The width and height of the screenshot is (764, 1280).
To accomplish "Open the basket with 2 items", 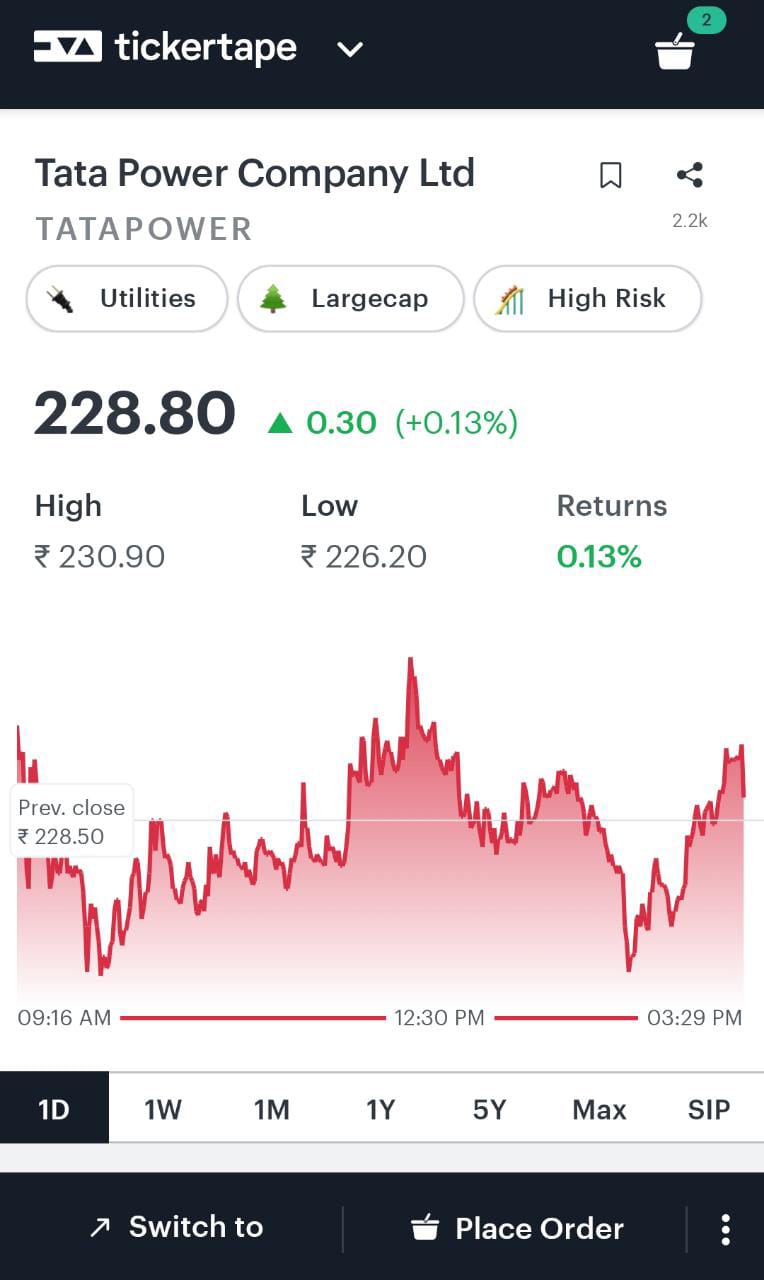I will 676,51.
